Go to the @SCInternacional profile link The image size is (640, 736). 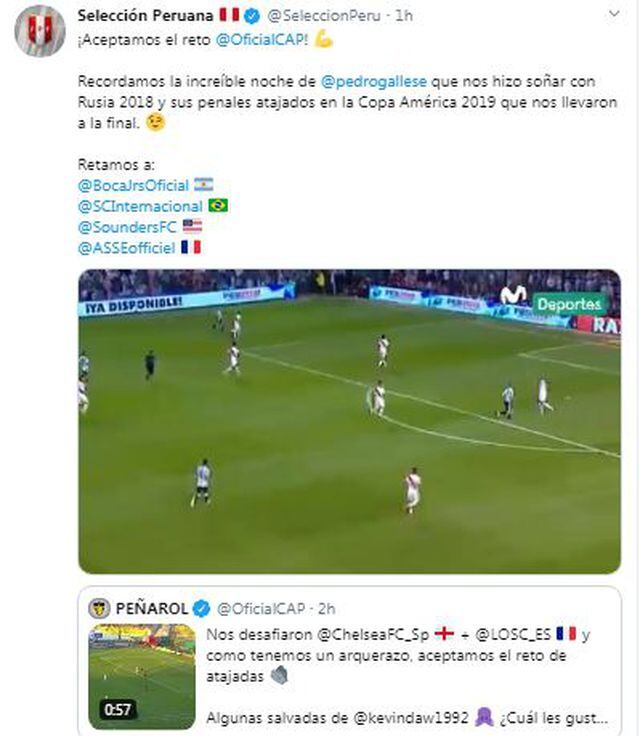tap(139, 205)
